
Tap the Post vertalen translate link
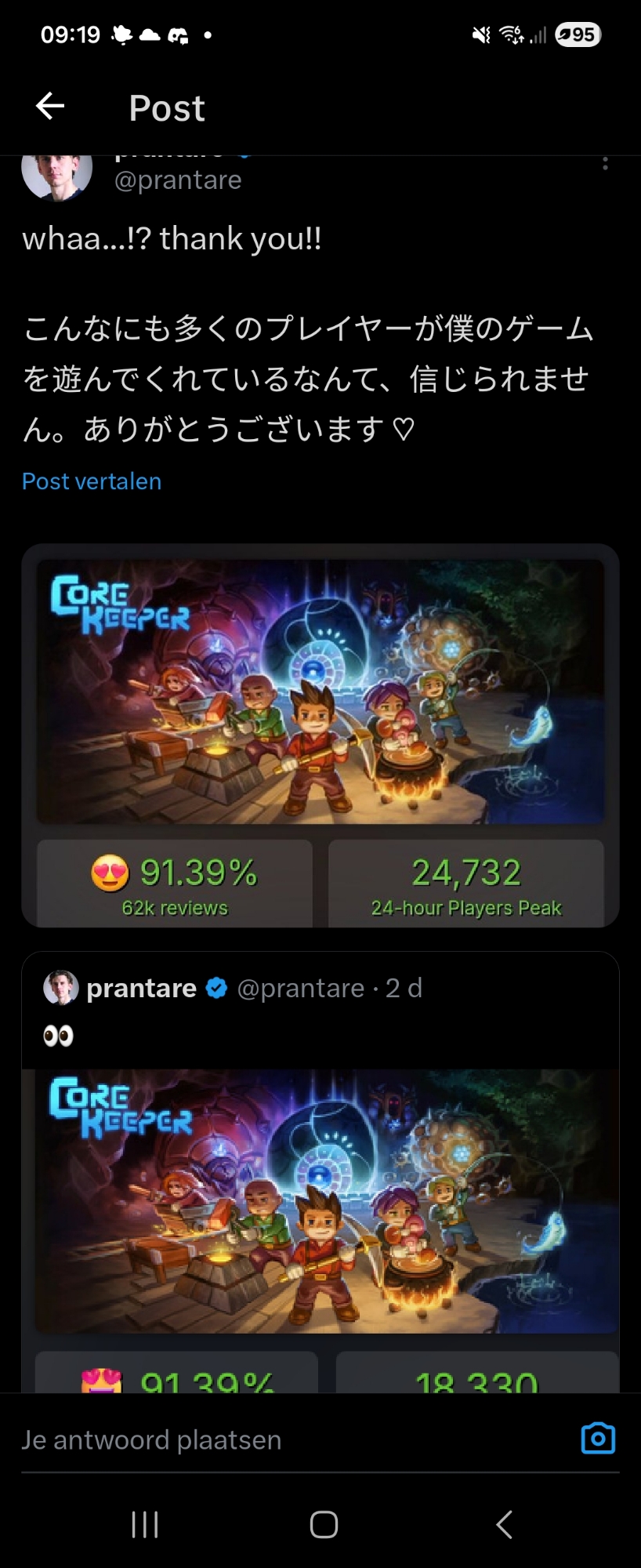click(92, 481)
